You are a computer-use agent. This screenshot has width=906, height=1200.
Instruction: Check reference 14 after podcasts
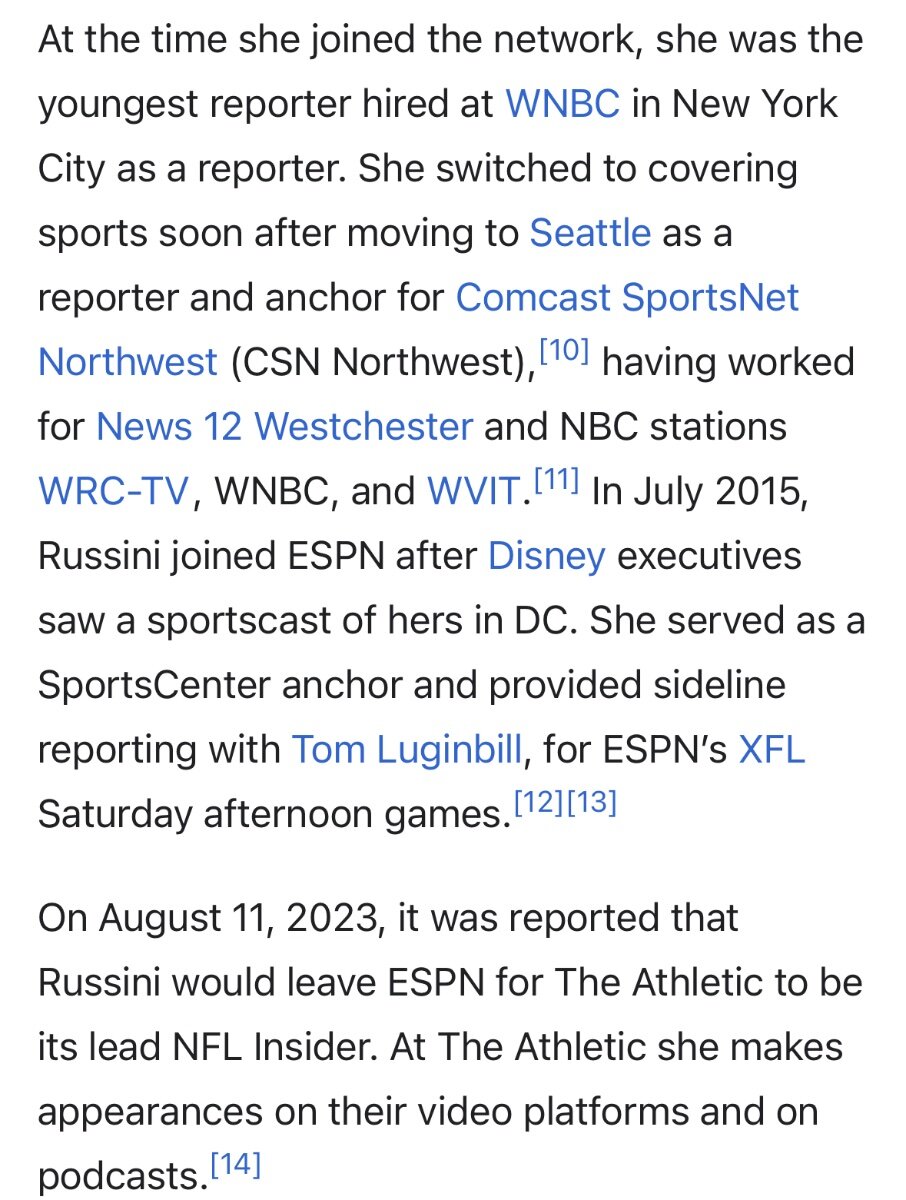[237, 1165]
